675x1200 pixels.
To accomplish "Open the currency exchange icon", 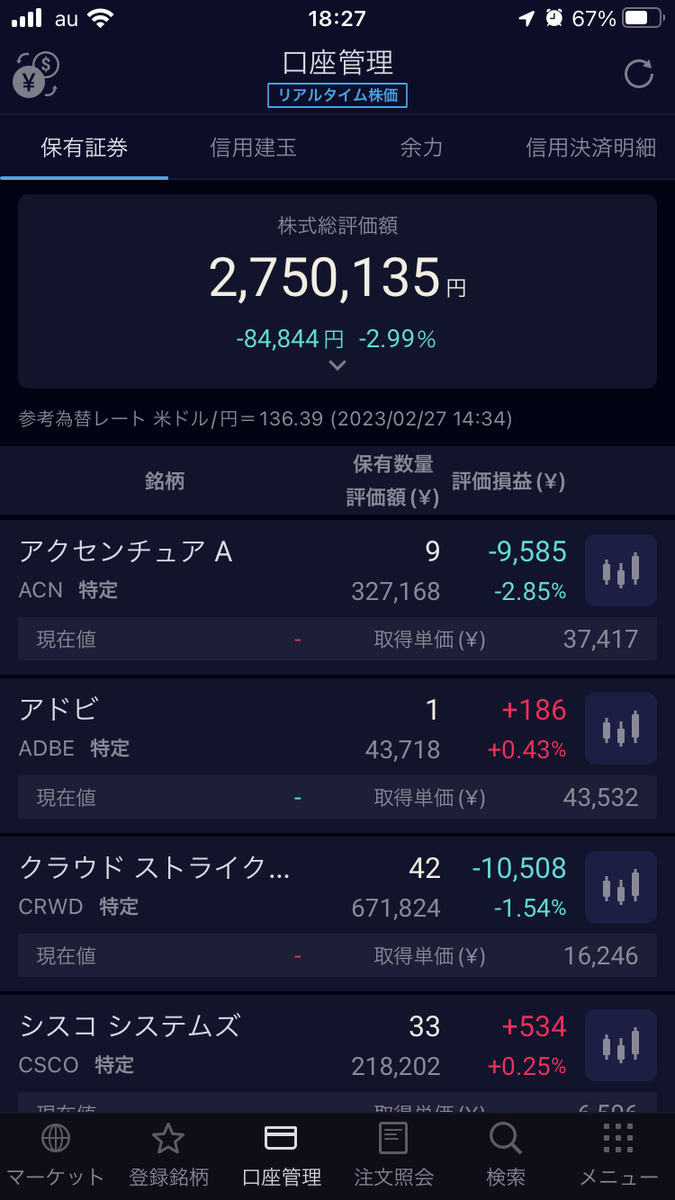I will 36,75.
